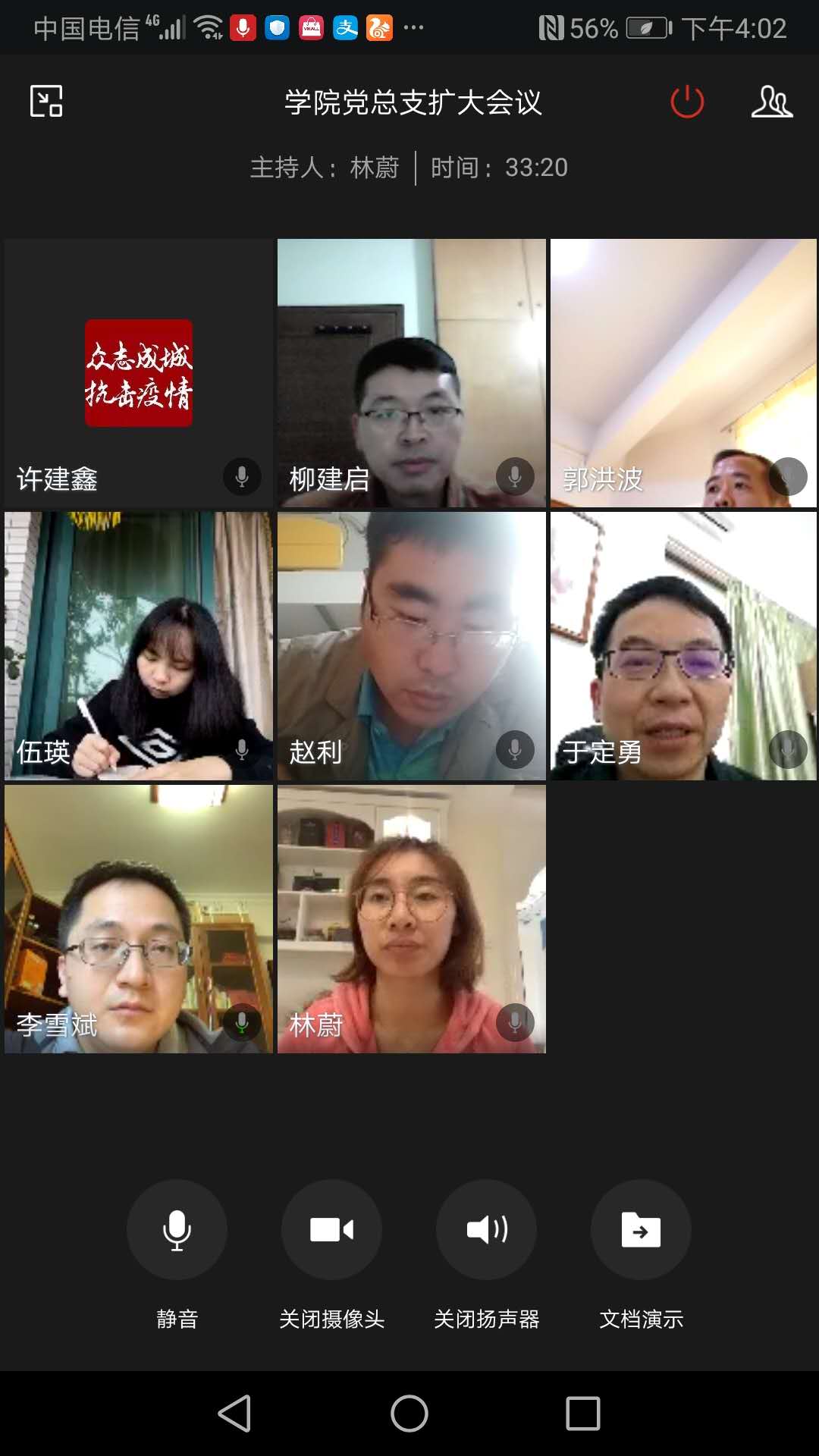
Task: Turn off the speaker with 关闭扬声器
Action: [486, 1229]
